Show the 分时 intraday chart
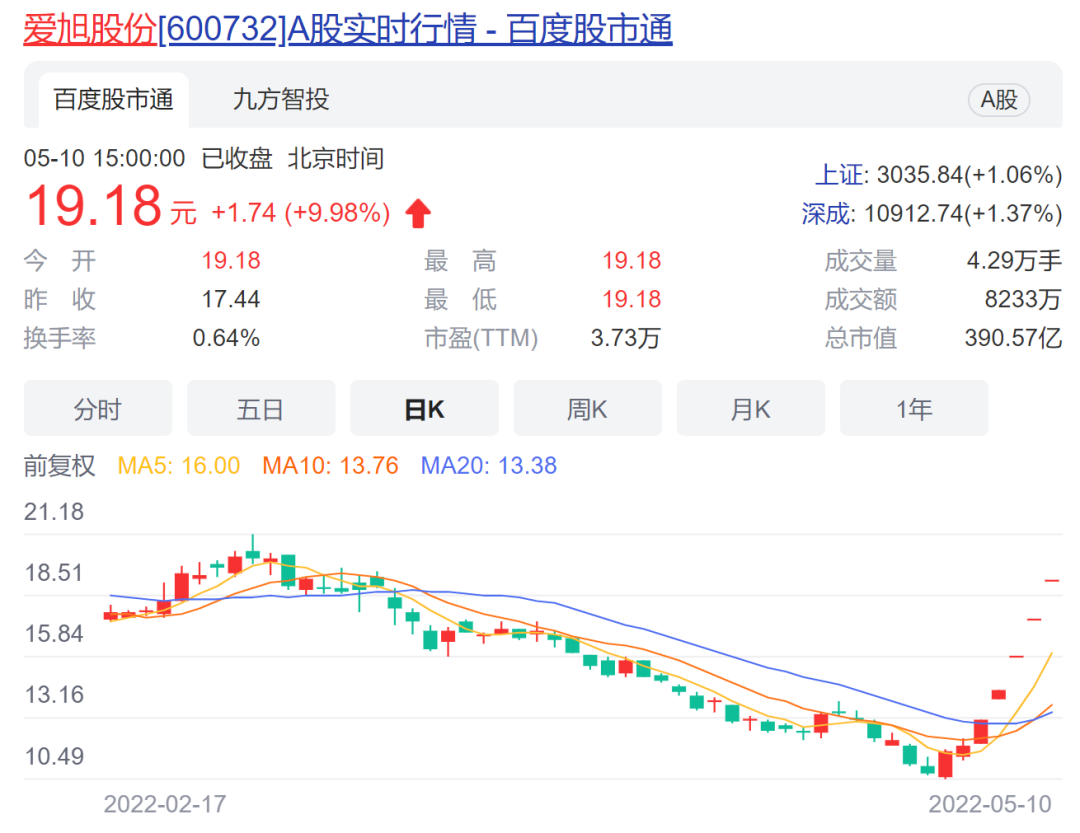 (x=97, y=409)
